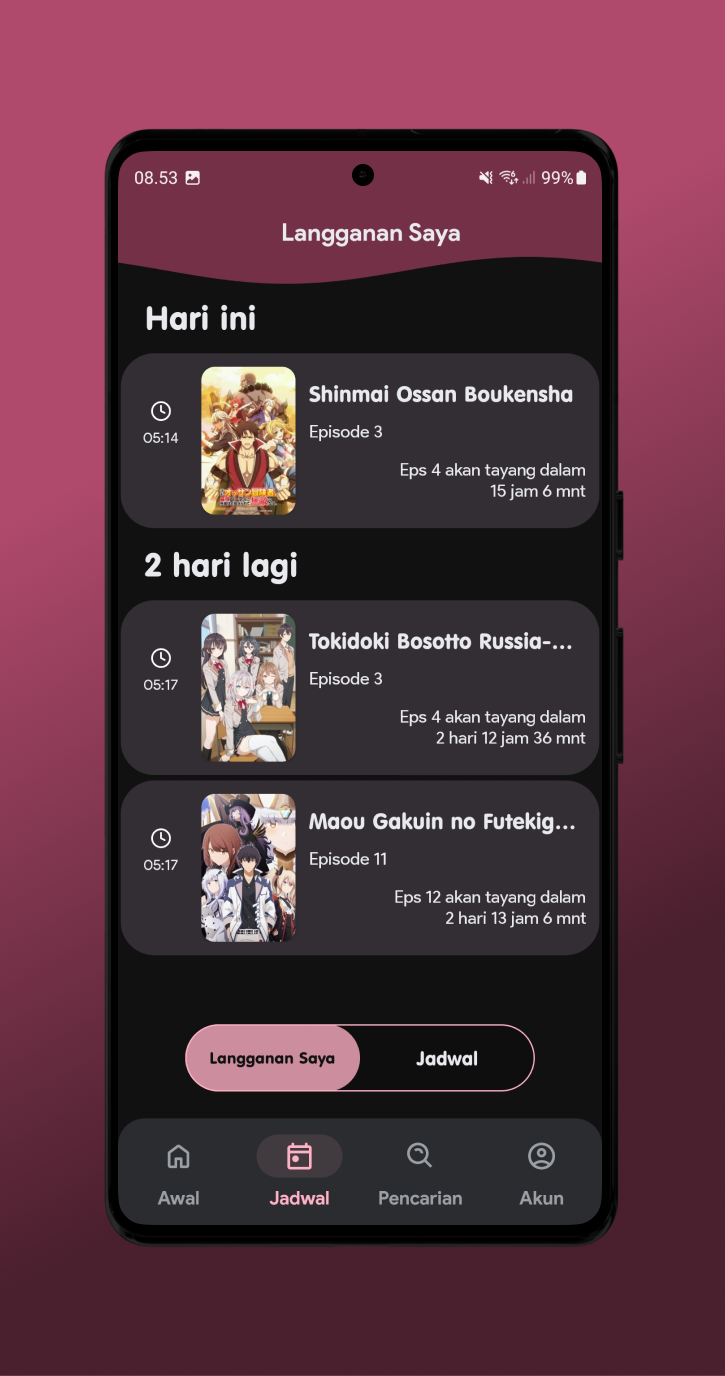This screenshot has width=725, height=1376.
Task: Open Tokidoki Bosotto Russia anime card
Action: pos(360,688)
